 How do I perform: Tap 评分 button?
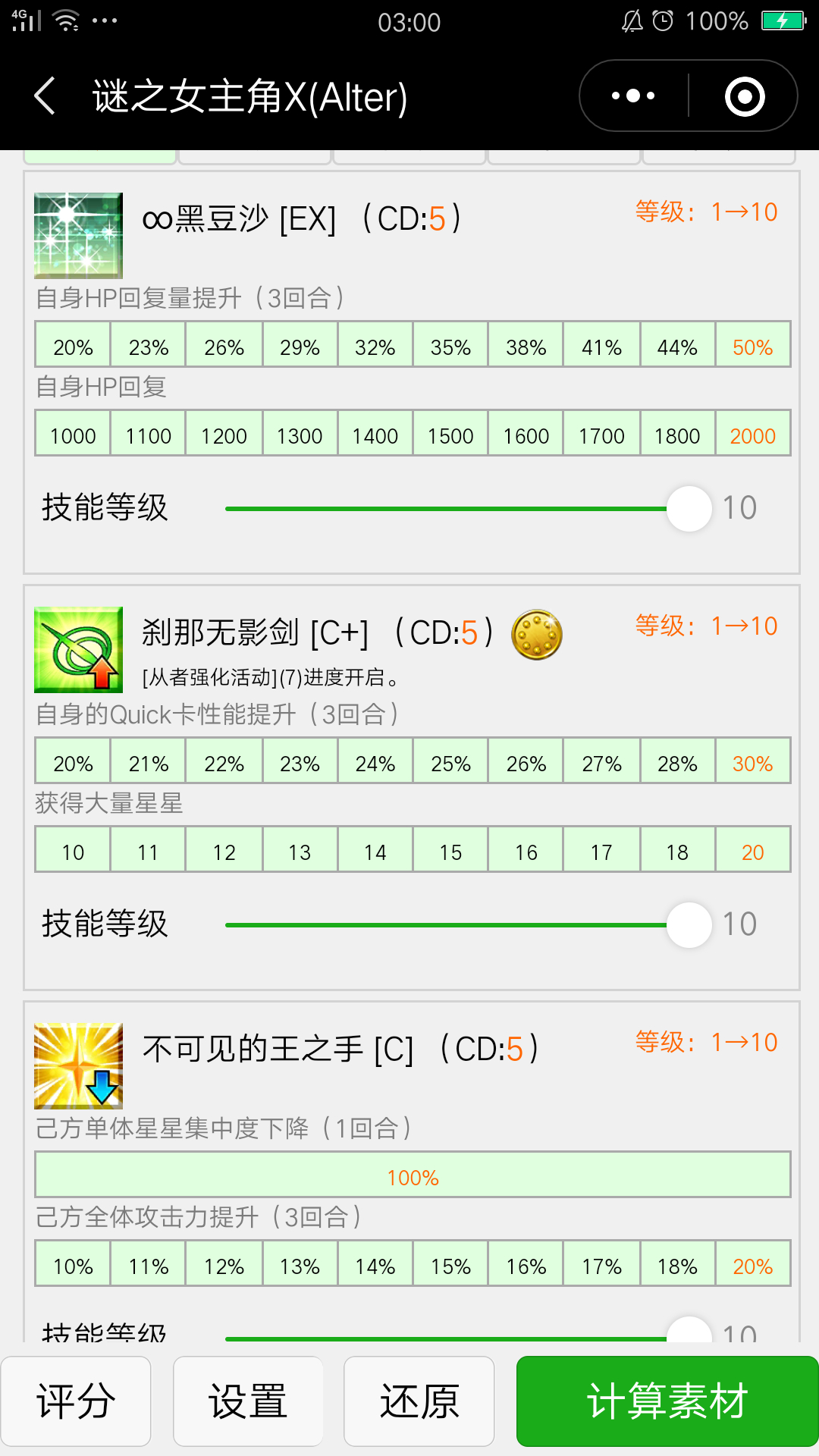tap(76, 1401)
